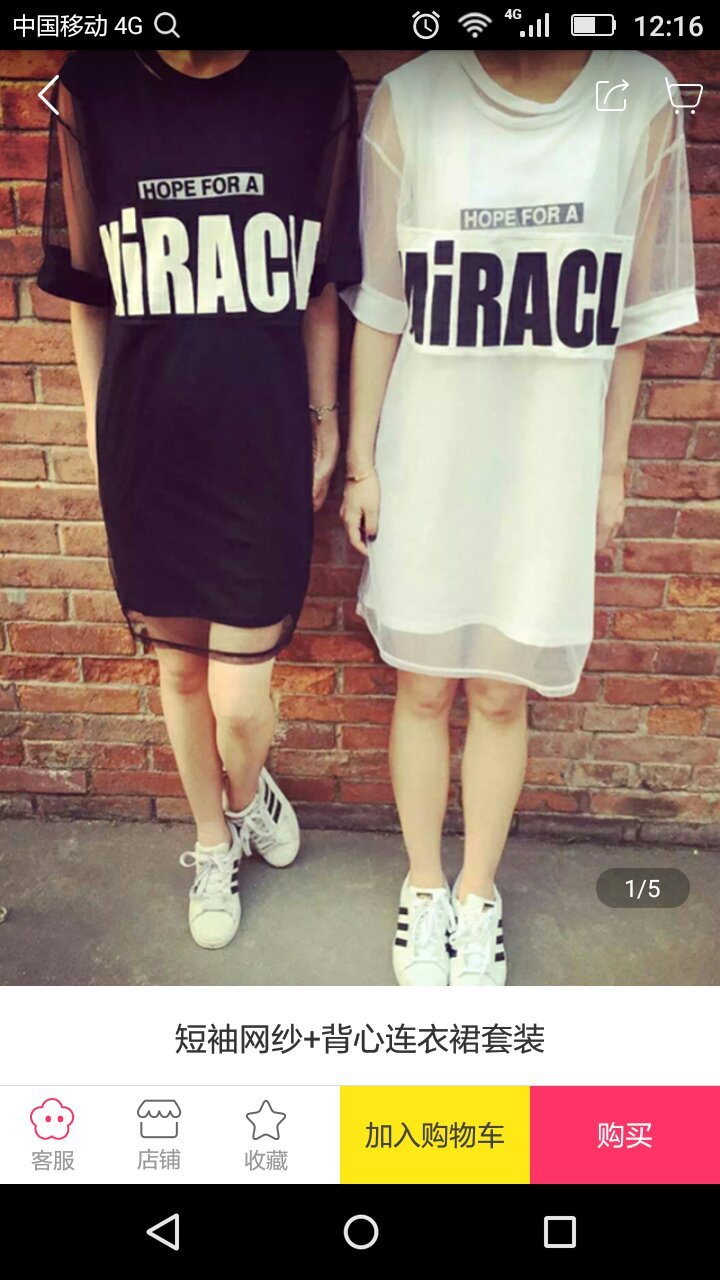Share this dress product
This screenshot has width=720, height=1280.
click(x=612, y=96)
